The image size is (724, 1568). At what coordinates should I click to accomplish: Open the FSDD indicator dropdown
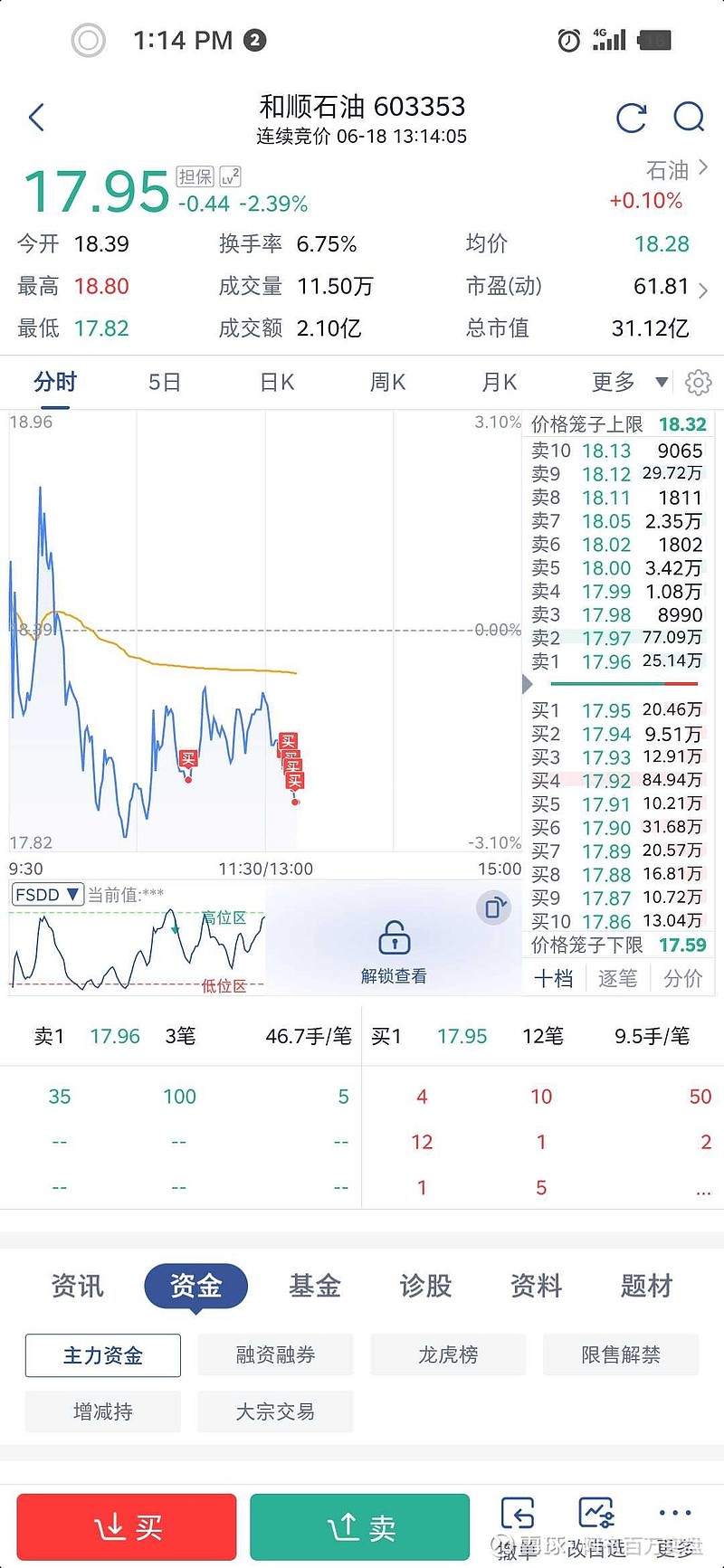48,895
